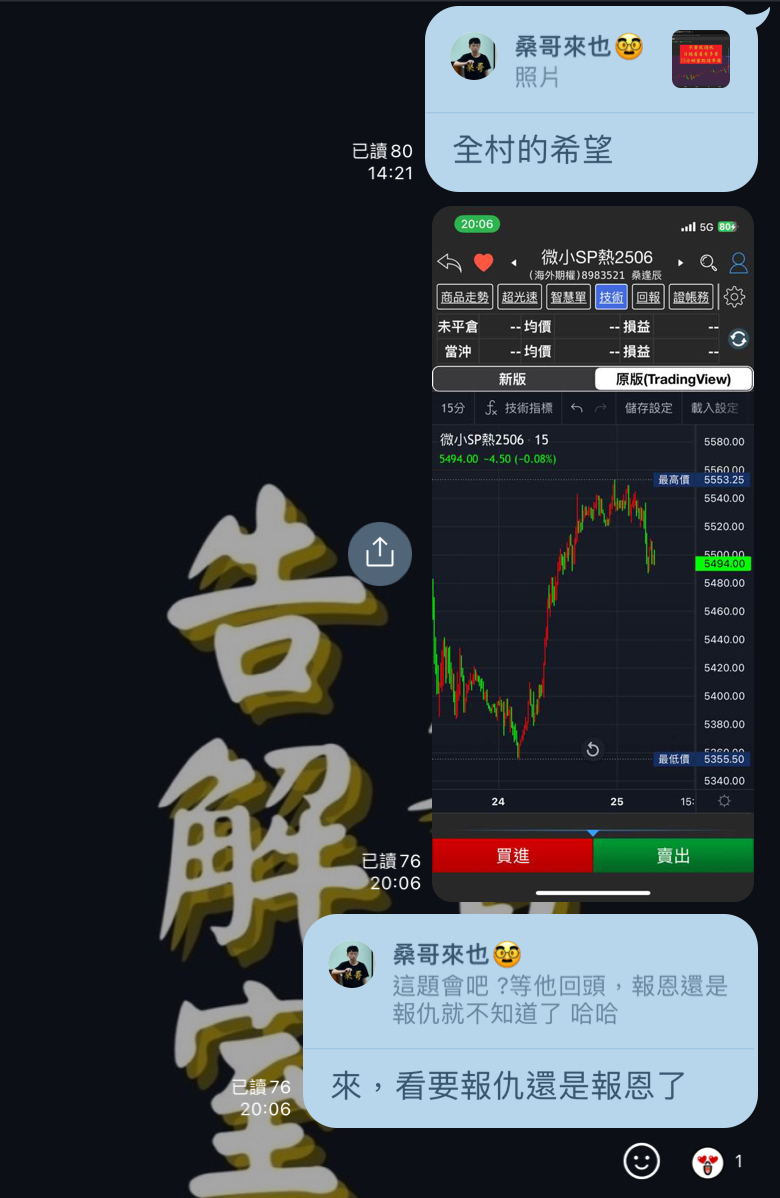Add a reaction with the smiley icon
The height and width of the screenshot is (1198, 780).
click(642, 1161)
